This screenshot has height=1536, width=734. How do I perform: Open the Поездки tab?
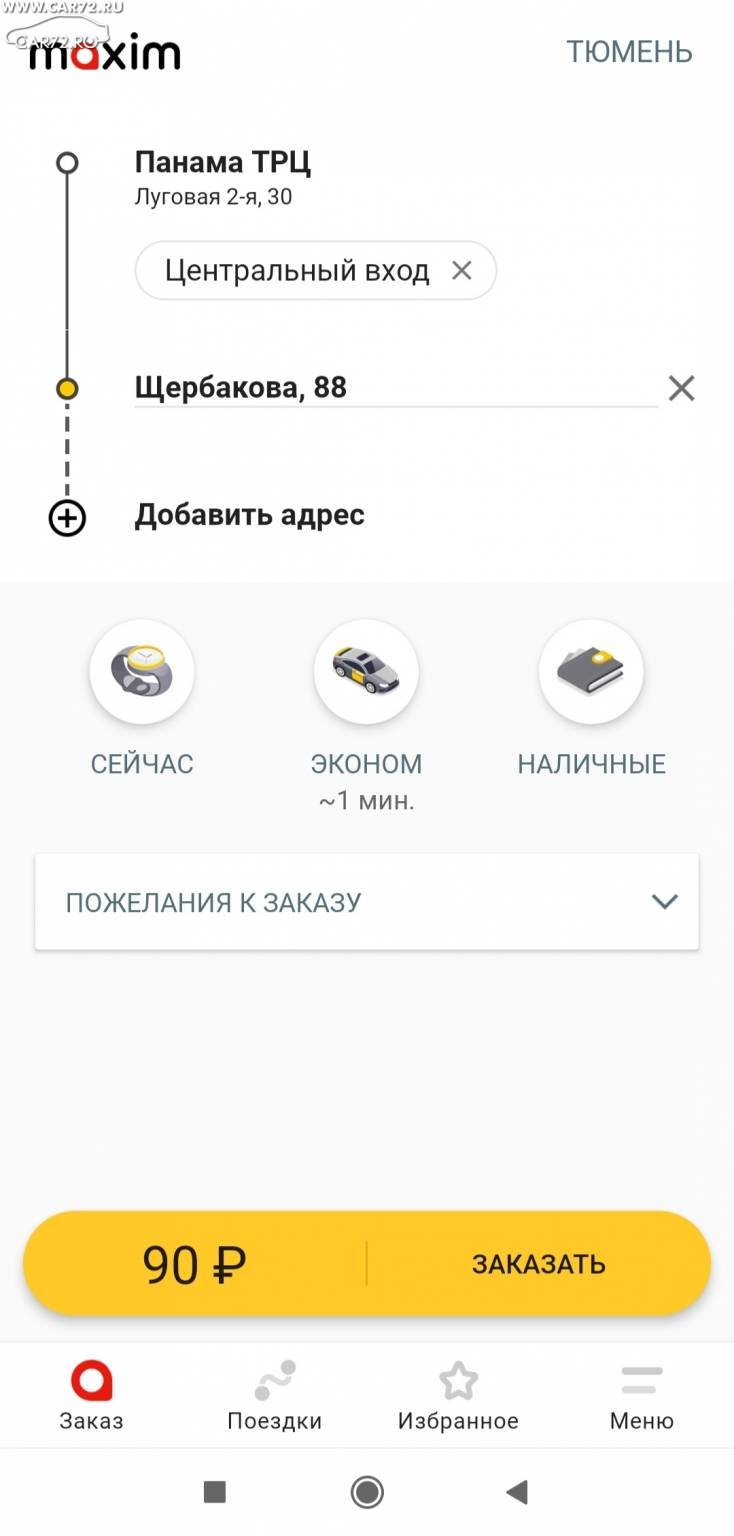(x=274, y=1395)
